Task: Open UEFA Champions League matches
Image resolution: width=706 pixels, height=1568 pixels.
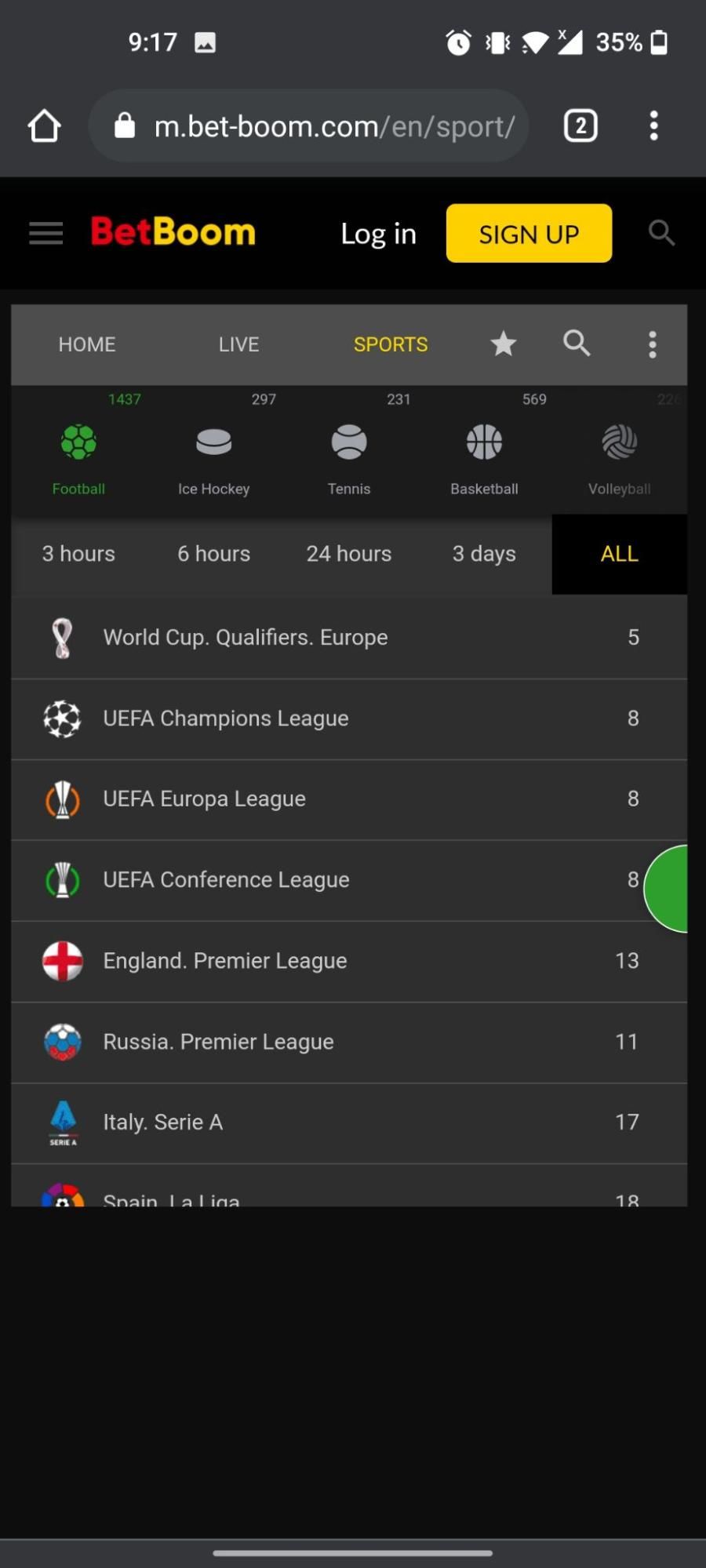Action: [x=349, y=719]
